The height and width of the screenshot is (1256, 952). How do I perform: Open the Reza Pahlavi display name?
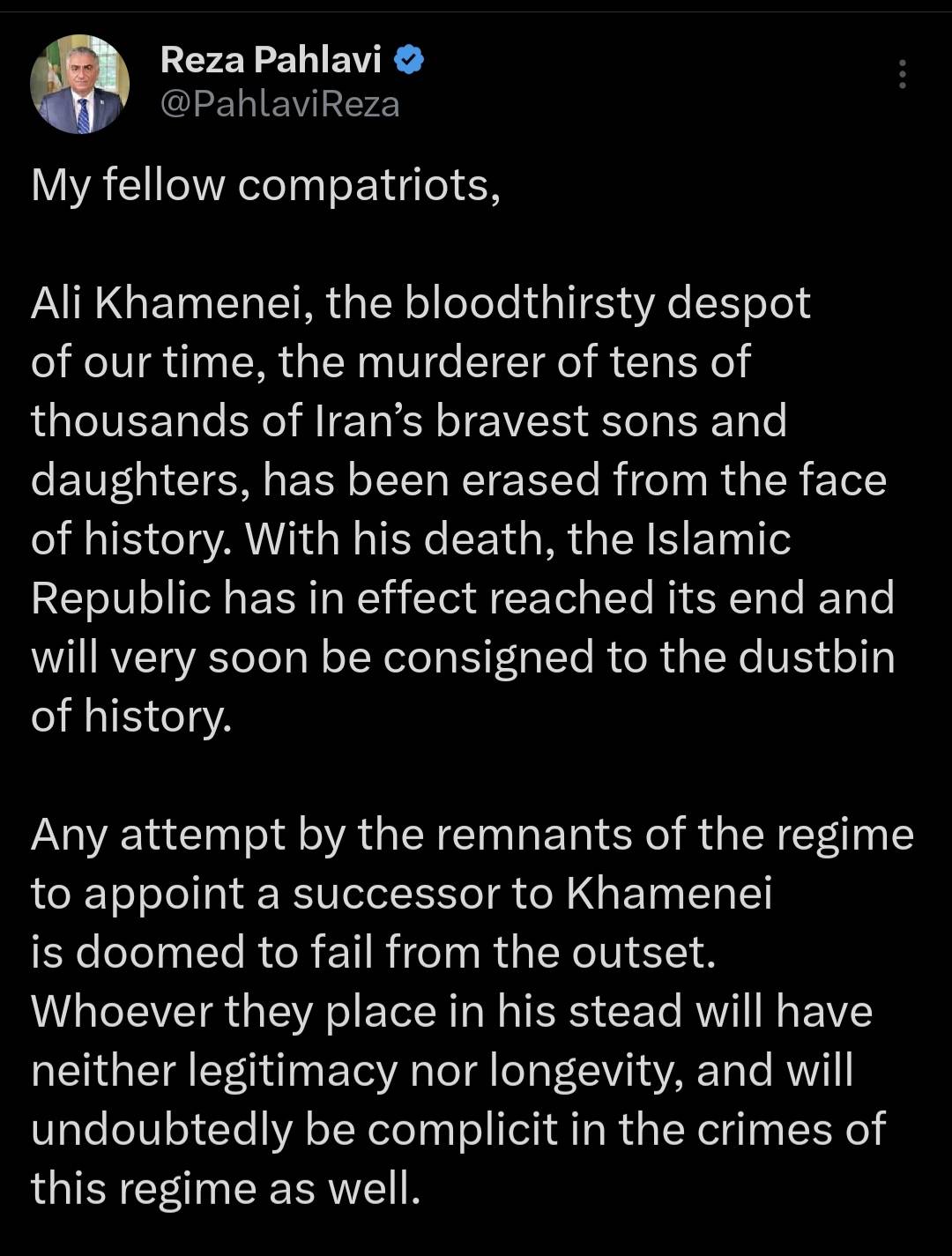pyautogui.click(x=271, y=60)
